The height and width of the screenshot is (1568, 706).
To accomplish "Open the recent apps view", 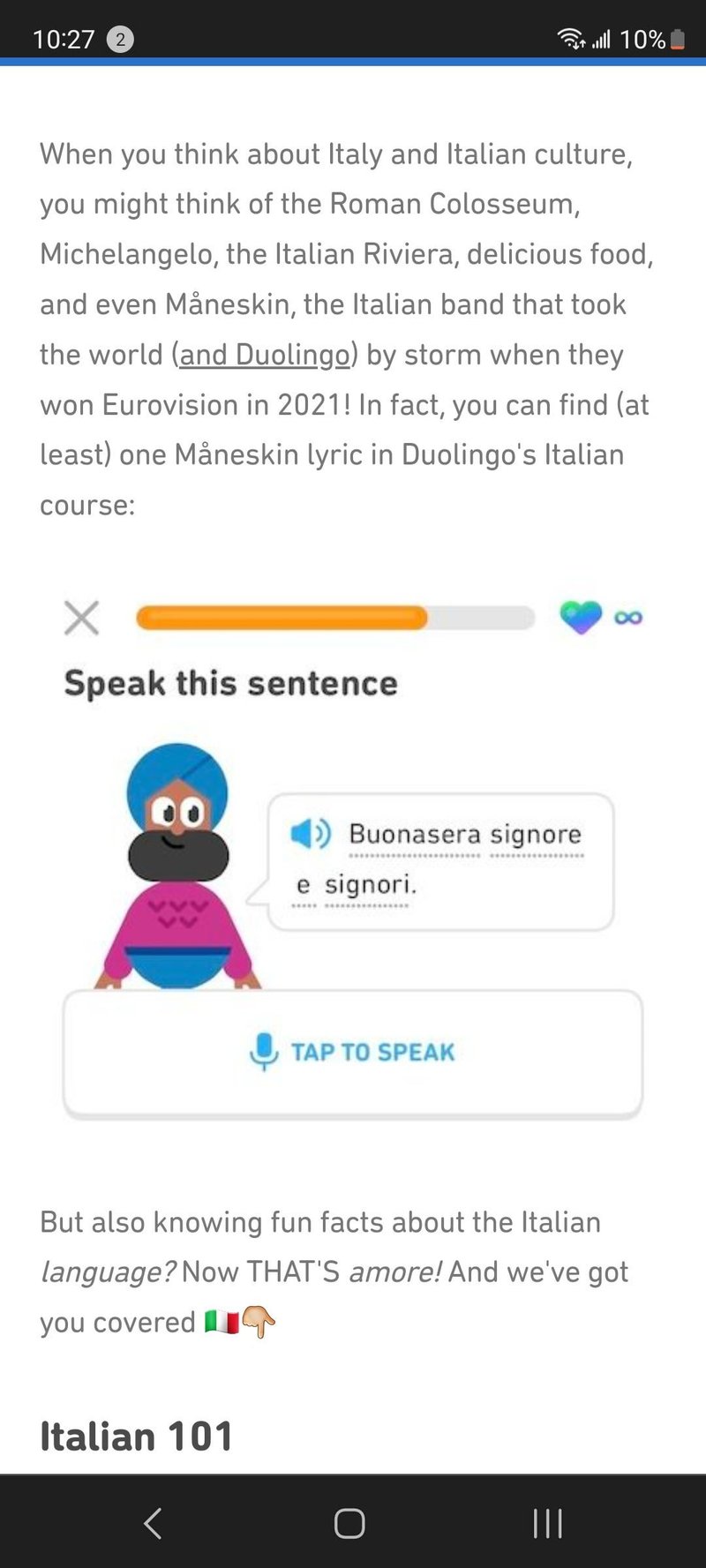I will pos(547,1523).
